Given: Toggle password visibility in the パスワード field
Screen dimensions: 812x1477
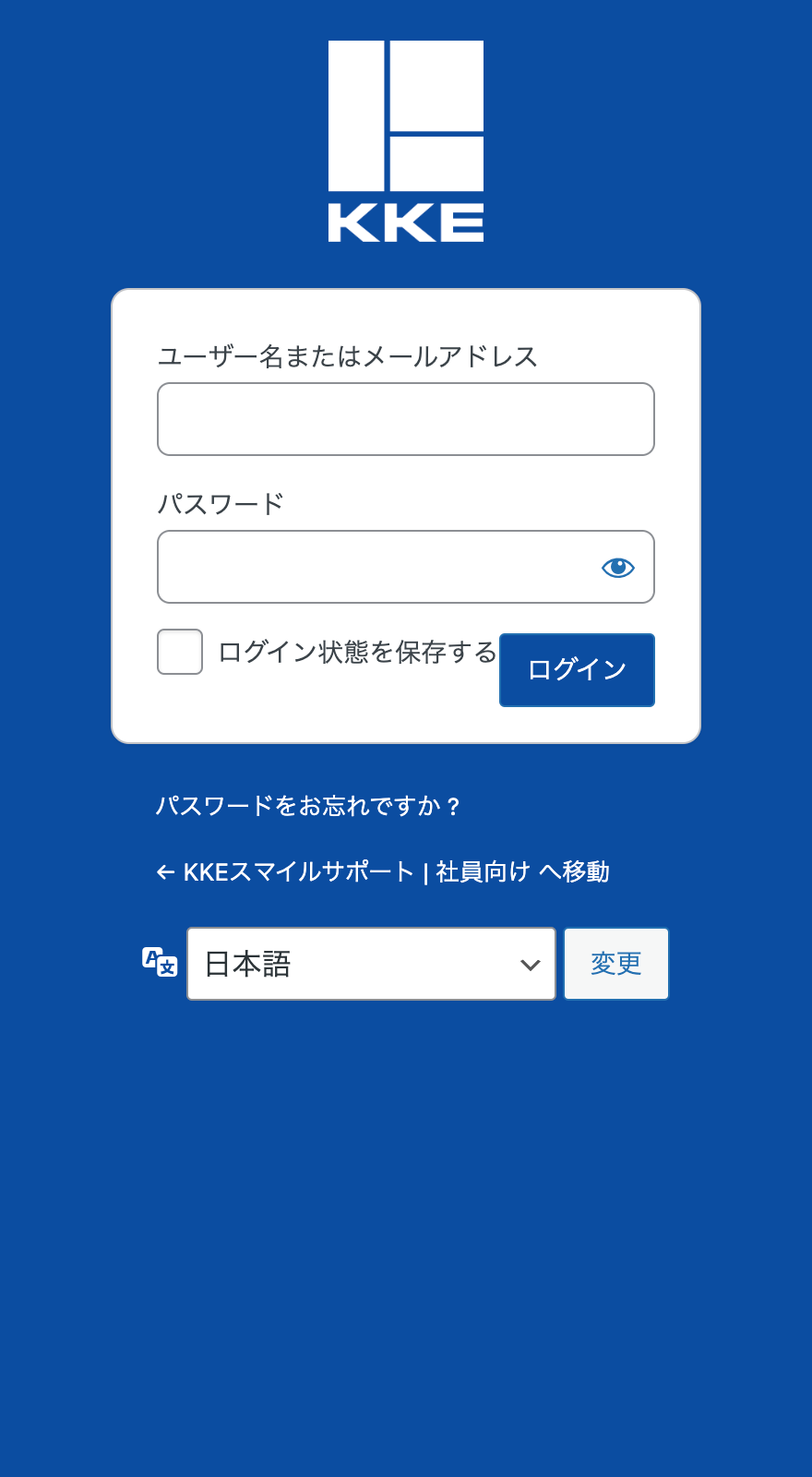Looking at the screenshot, I should coord(617,567).
